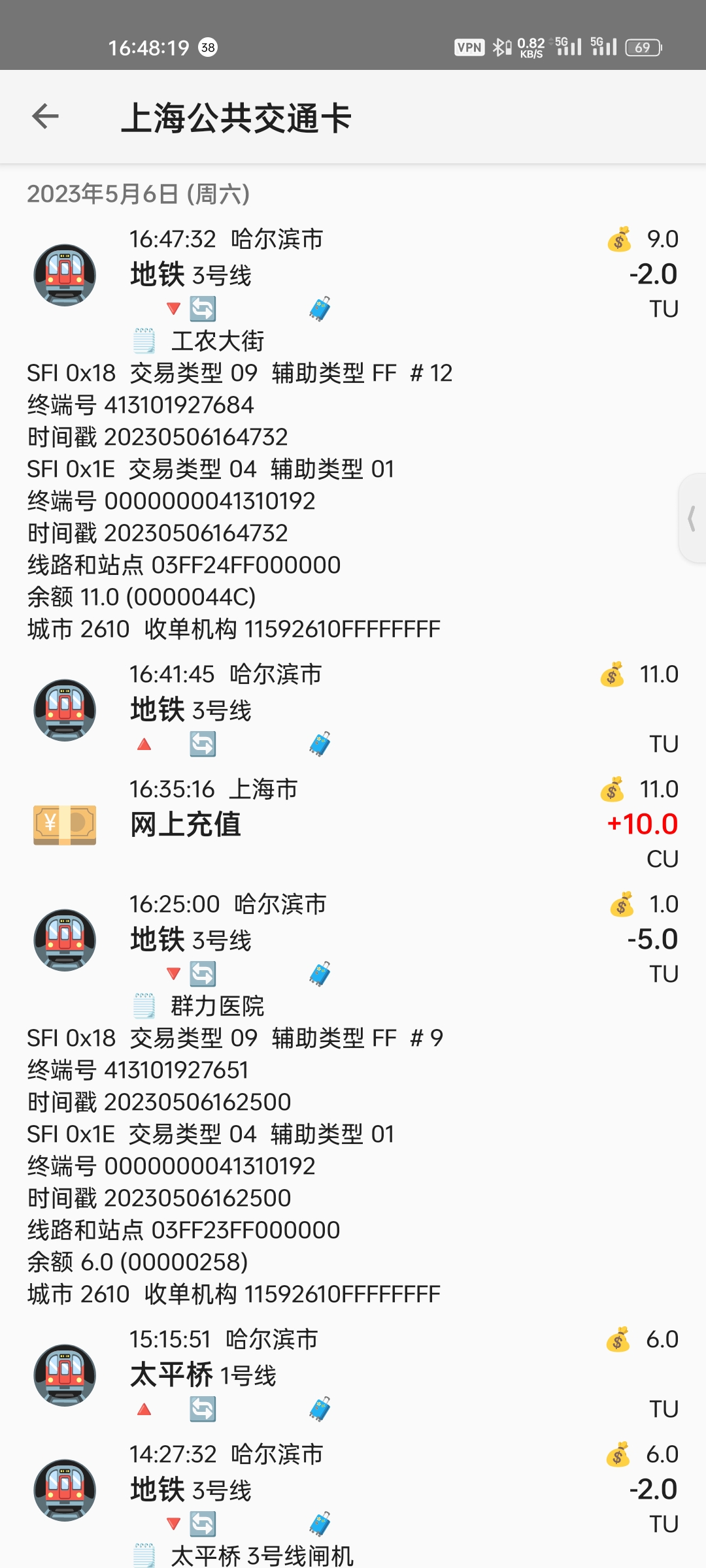
Task: Expand the 15:15:51 太平桥 1号线 record
Action: click(x=353, y=1375)
